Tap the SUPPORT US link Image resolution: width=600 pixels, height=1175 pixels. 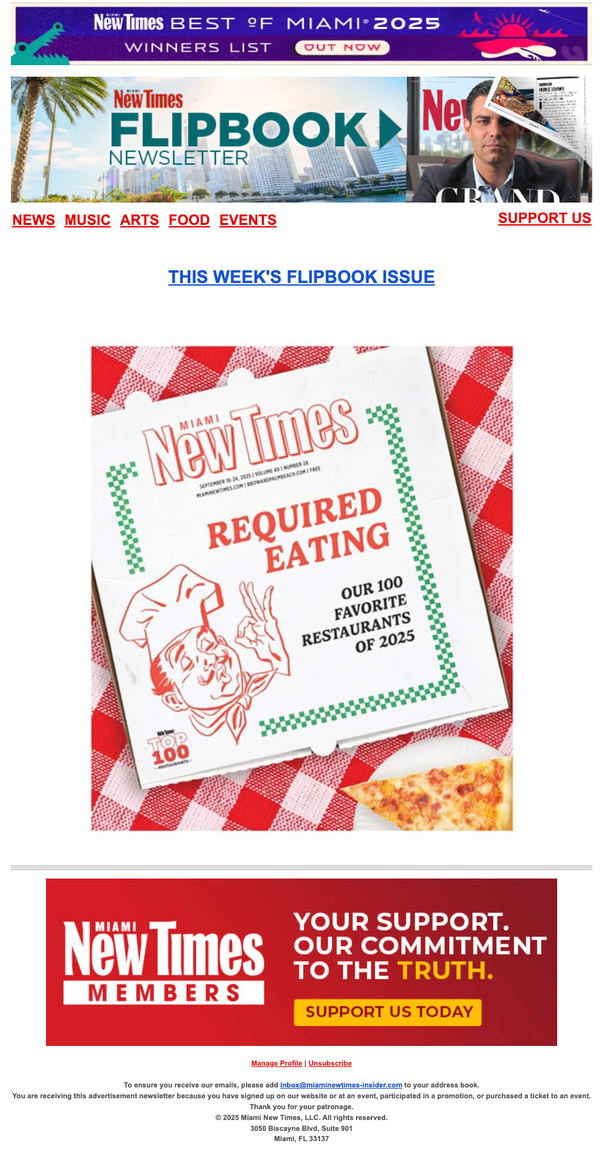[x=544, y=218]
